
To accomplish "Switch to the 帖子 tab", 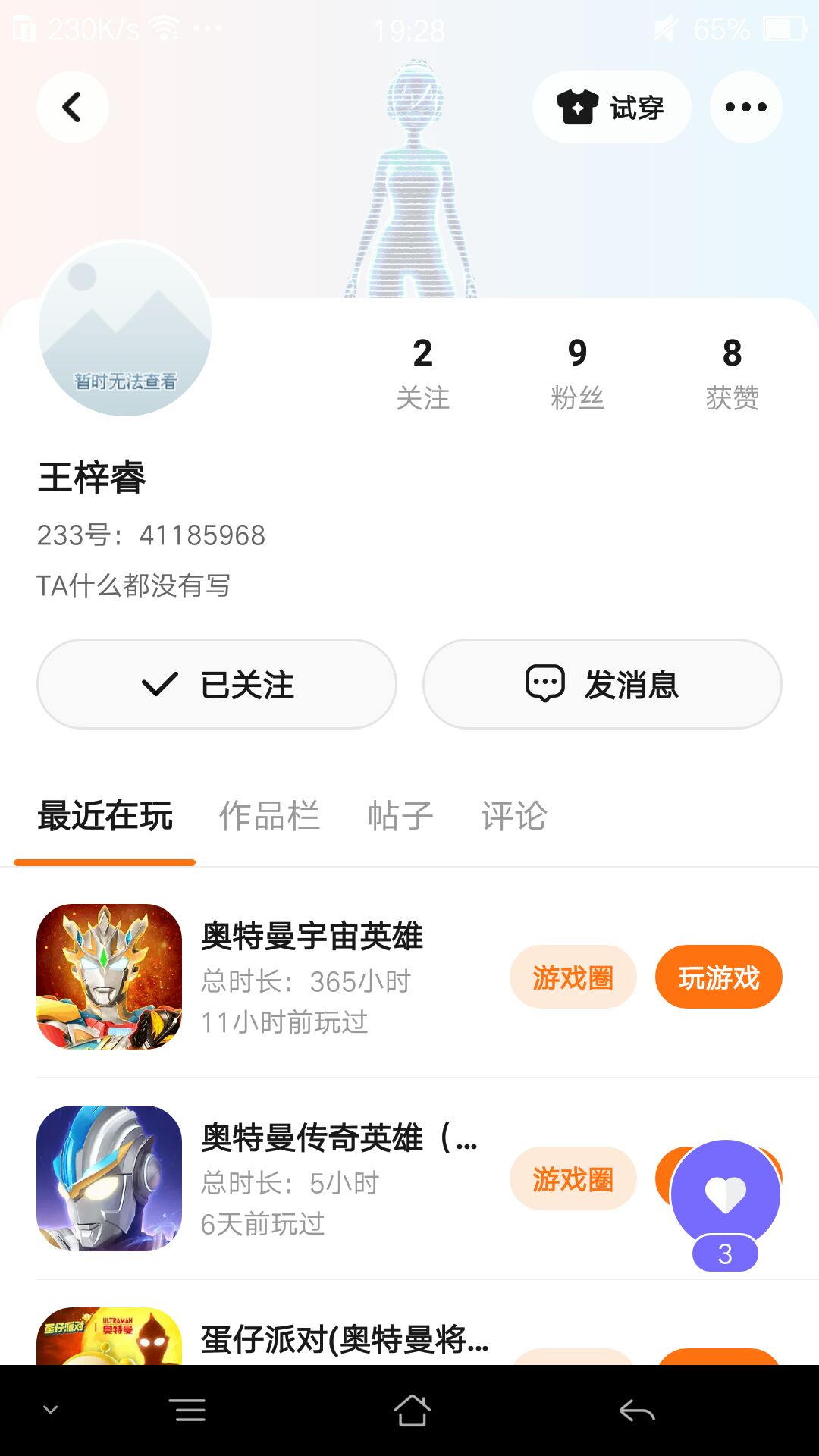I will coord(400,816).
